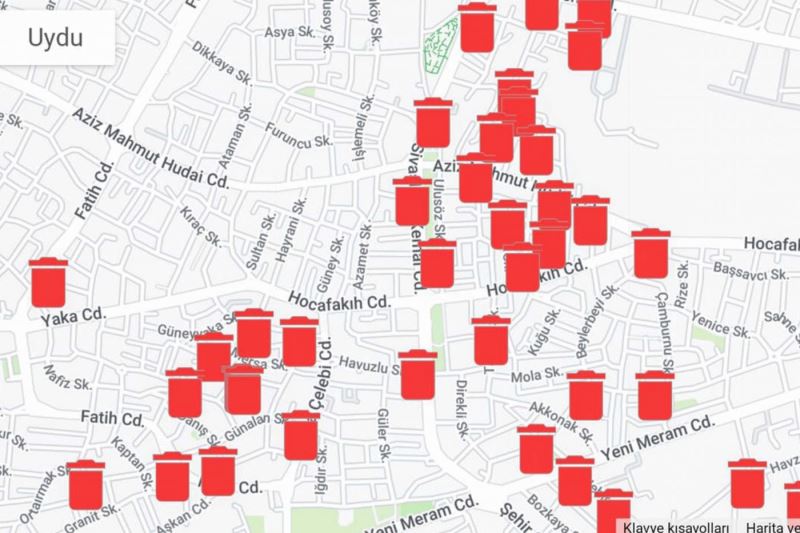The width and height of the screenshot is (800, 533).
Task: Select the bin marker near Havuzlu Sk.
Action: (x=417, y=376)
